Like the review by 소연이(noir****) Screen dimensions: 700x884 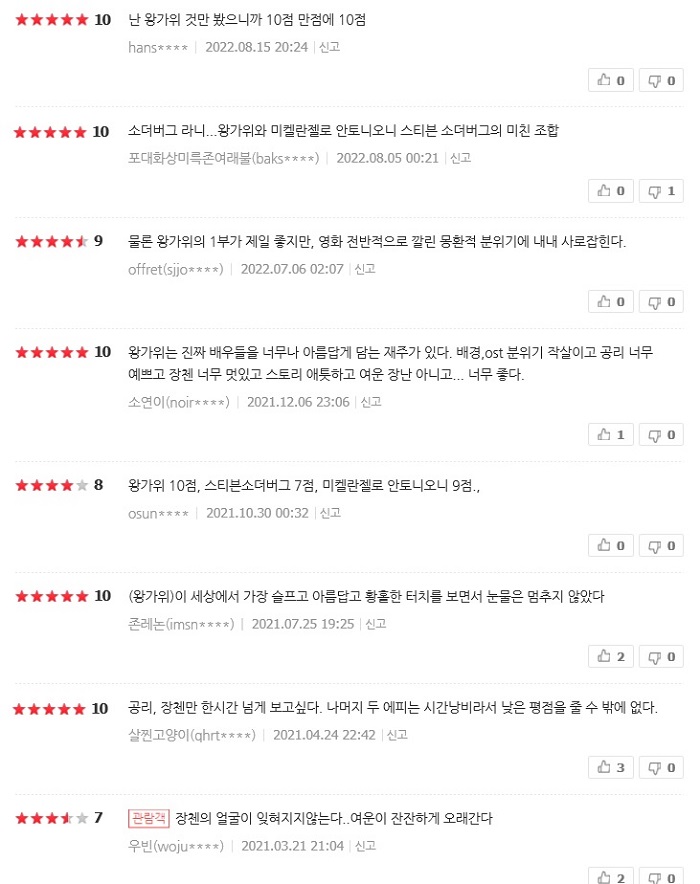(x=611, y=435)
